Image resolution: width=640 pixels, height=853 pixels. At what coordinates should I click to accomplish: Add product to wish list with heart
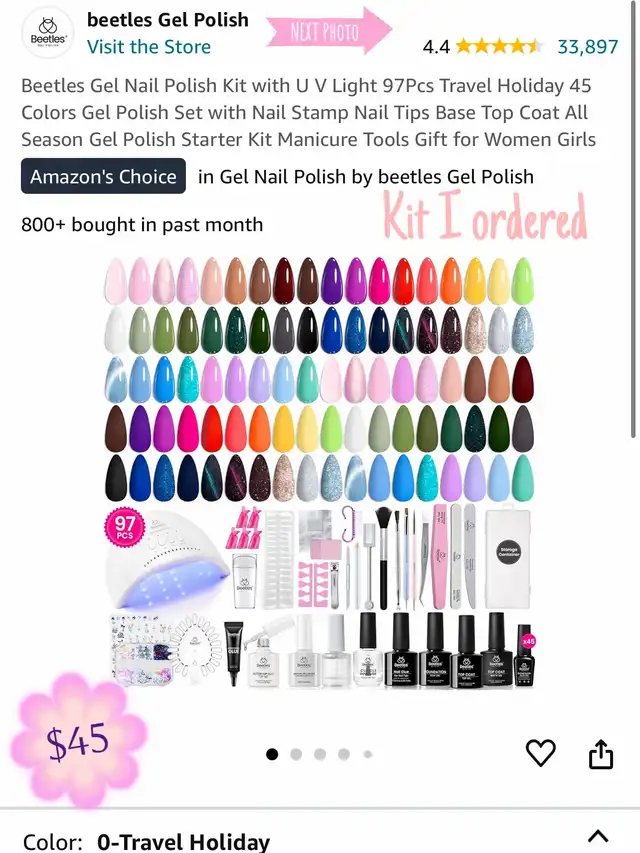[540, 753]
